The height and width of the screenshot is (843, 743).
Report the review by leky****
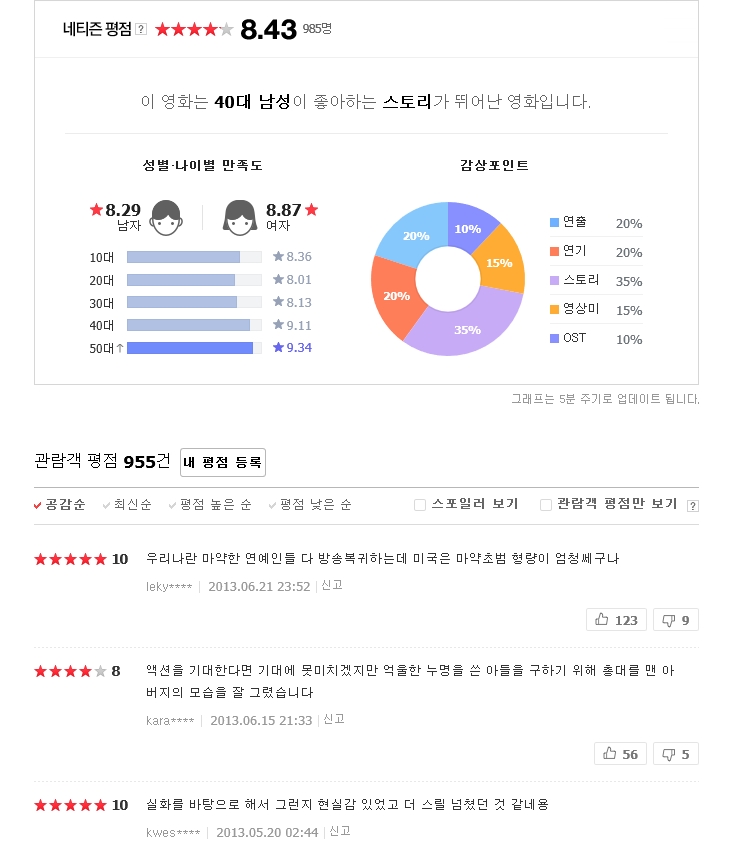pos(332,585)
